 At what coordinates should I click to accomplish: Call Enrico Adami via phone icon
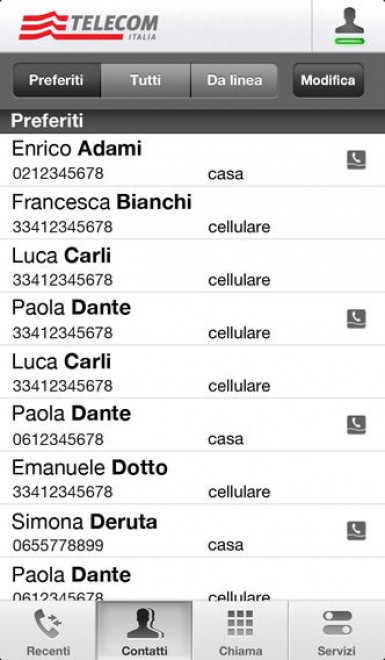click(356, 160)
